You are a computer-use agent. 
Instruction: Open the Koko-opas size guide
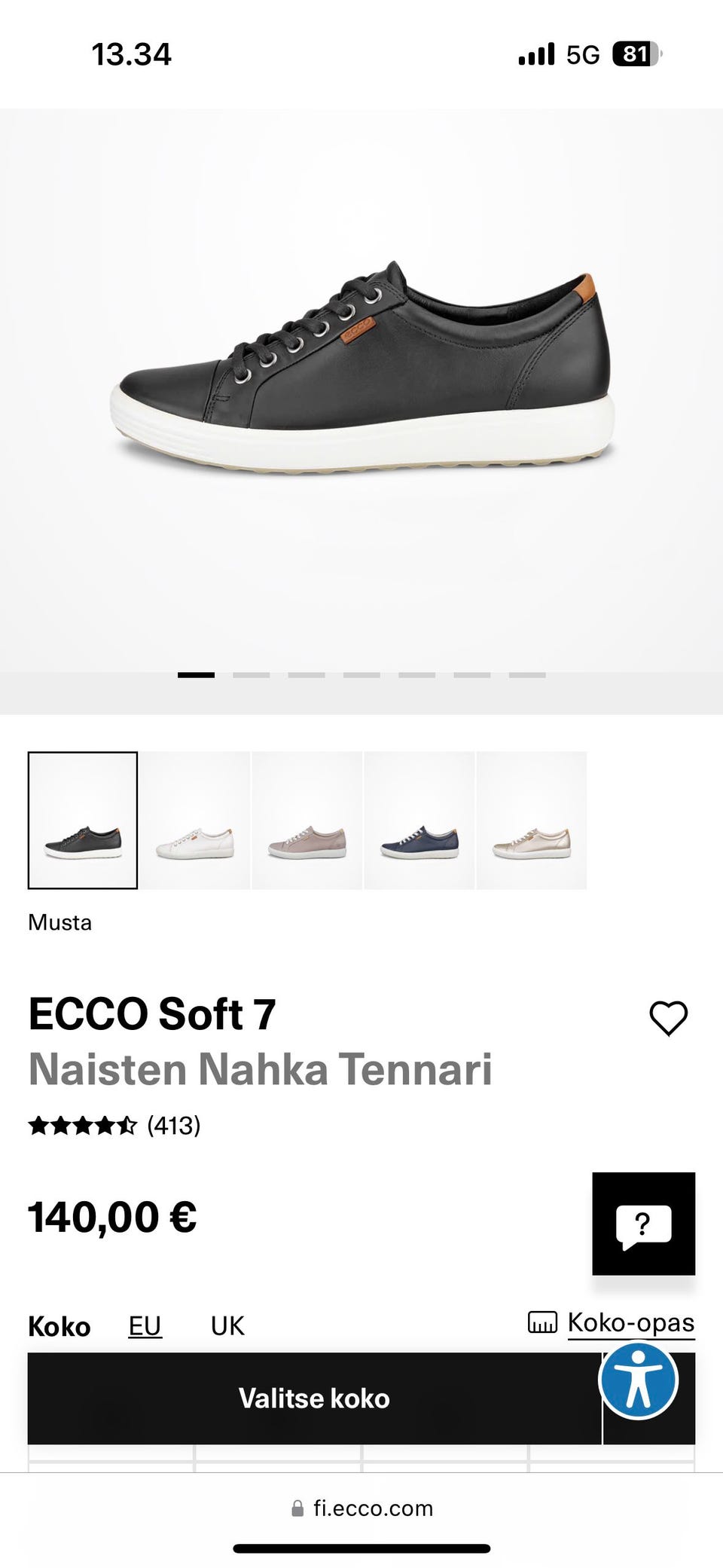pyautogui.click(x=630, y=1322)
